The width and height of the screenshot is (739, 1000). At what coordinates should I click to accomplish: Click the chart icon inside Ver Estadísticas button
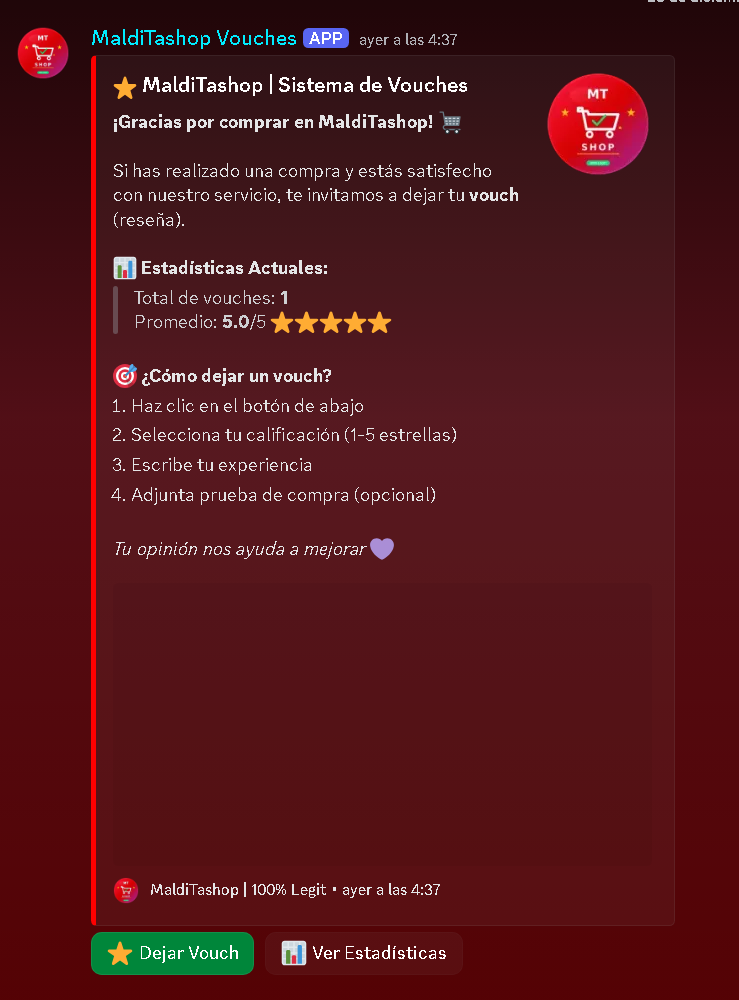pyautogui.click(x=293, y=953)
